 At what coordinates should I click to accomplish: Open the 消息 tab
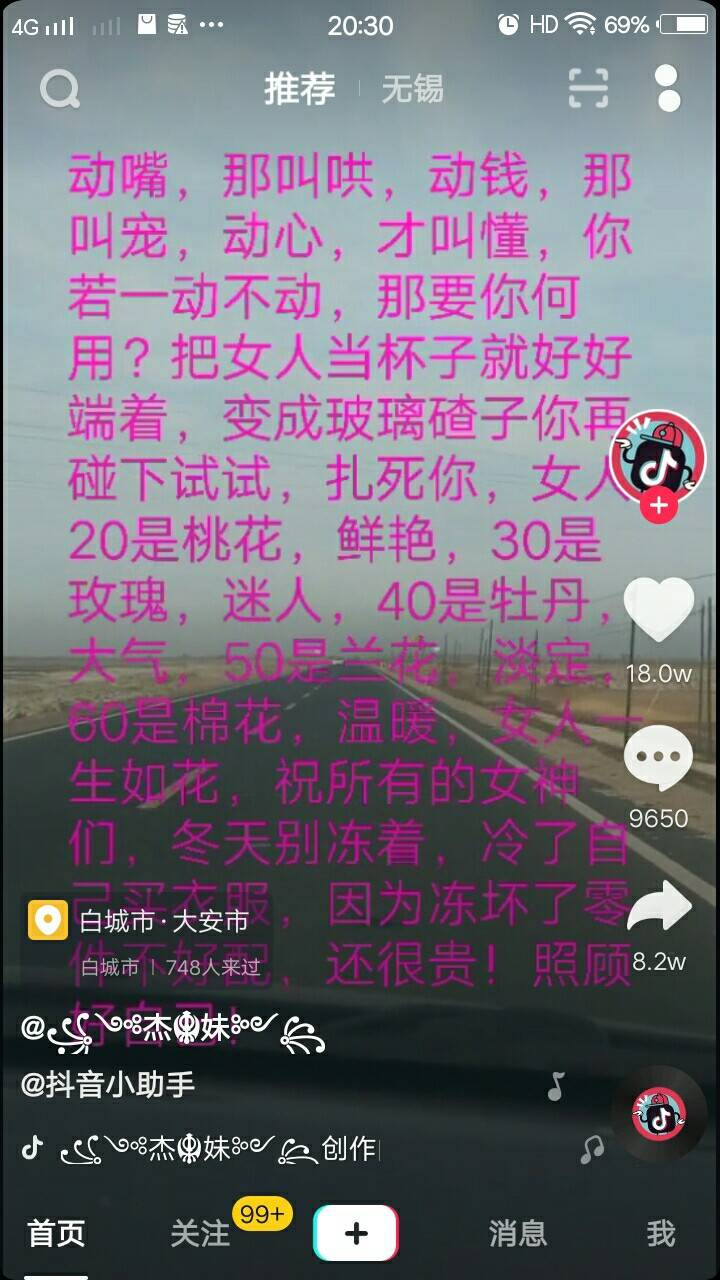coord(517,1234)
